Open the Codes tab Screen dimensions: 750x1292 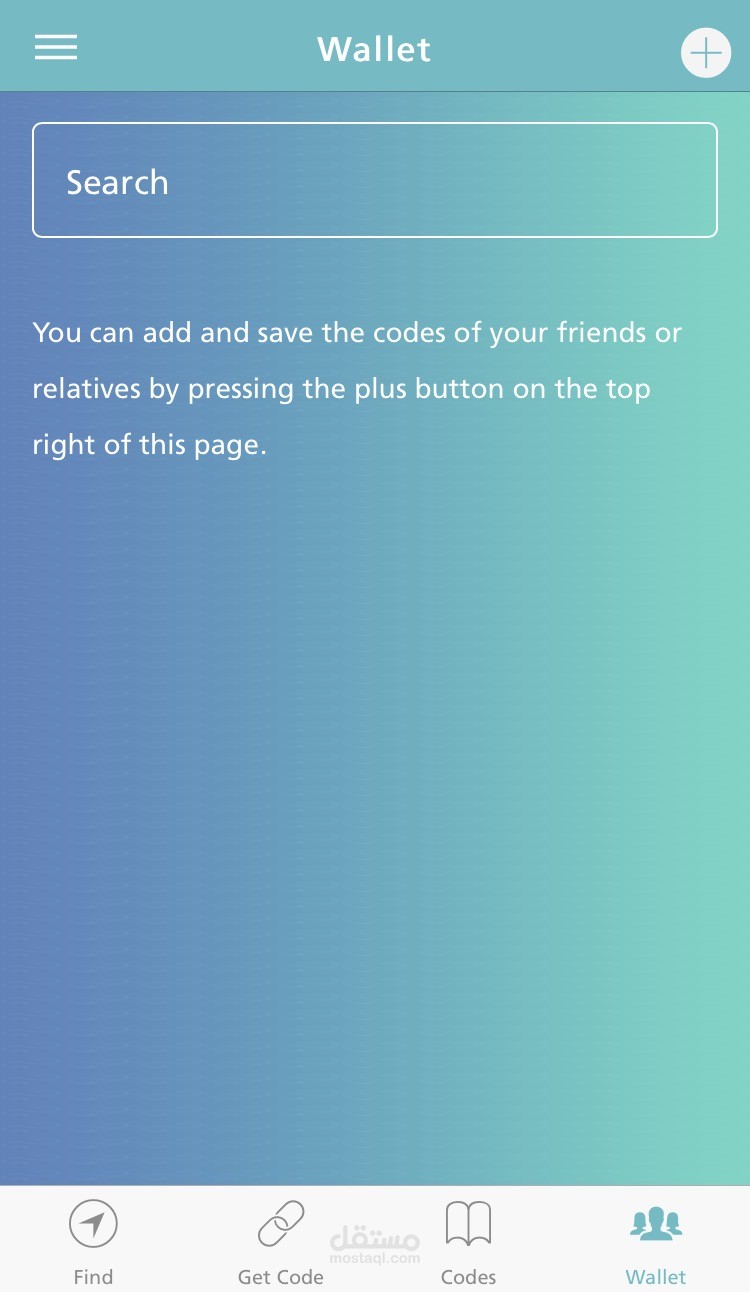coord(468,1242)
